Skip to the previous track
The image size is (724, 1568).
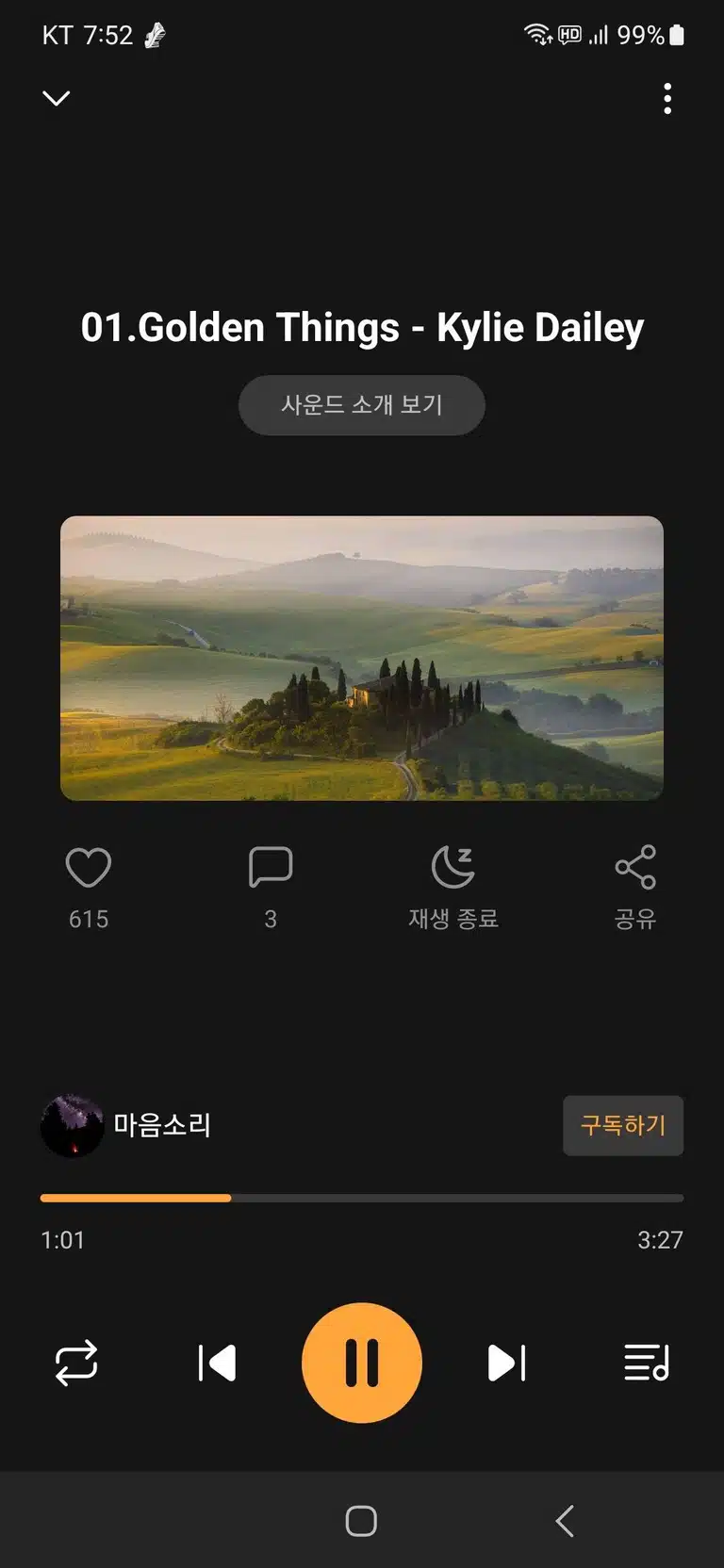(x=217, y=1363)
